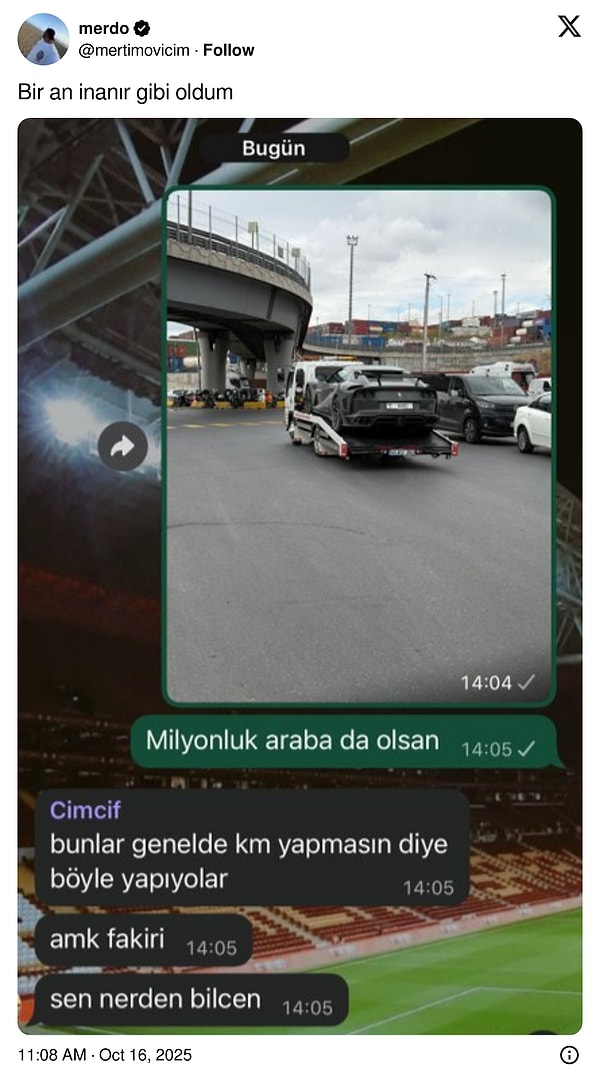Follow the merdo account
Viewport: 600px width, 1085px height.
pos(228,50)
